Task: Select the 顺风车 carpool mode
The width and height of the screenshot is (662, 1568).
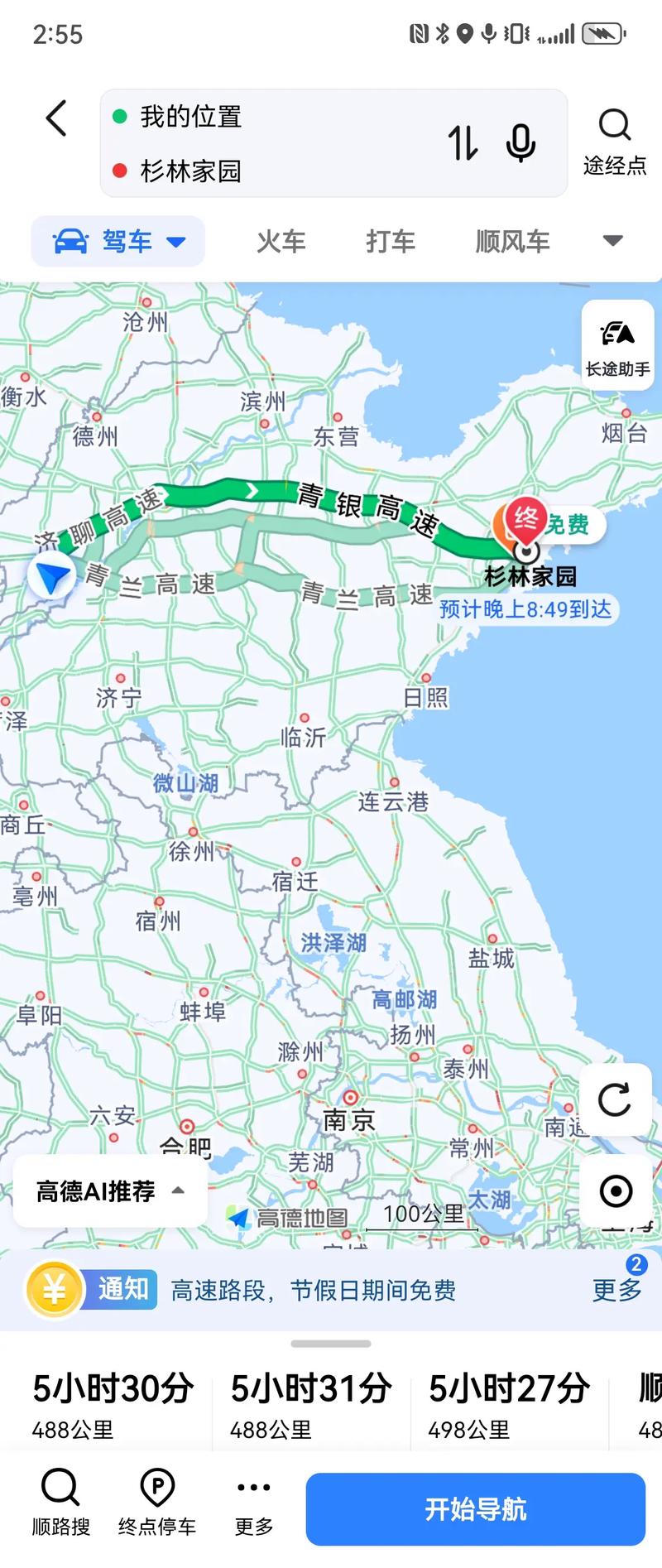Action: (511, 241)
